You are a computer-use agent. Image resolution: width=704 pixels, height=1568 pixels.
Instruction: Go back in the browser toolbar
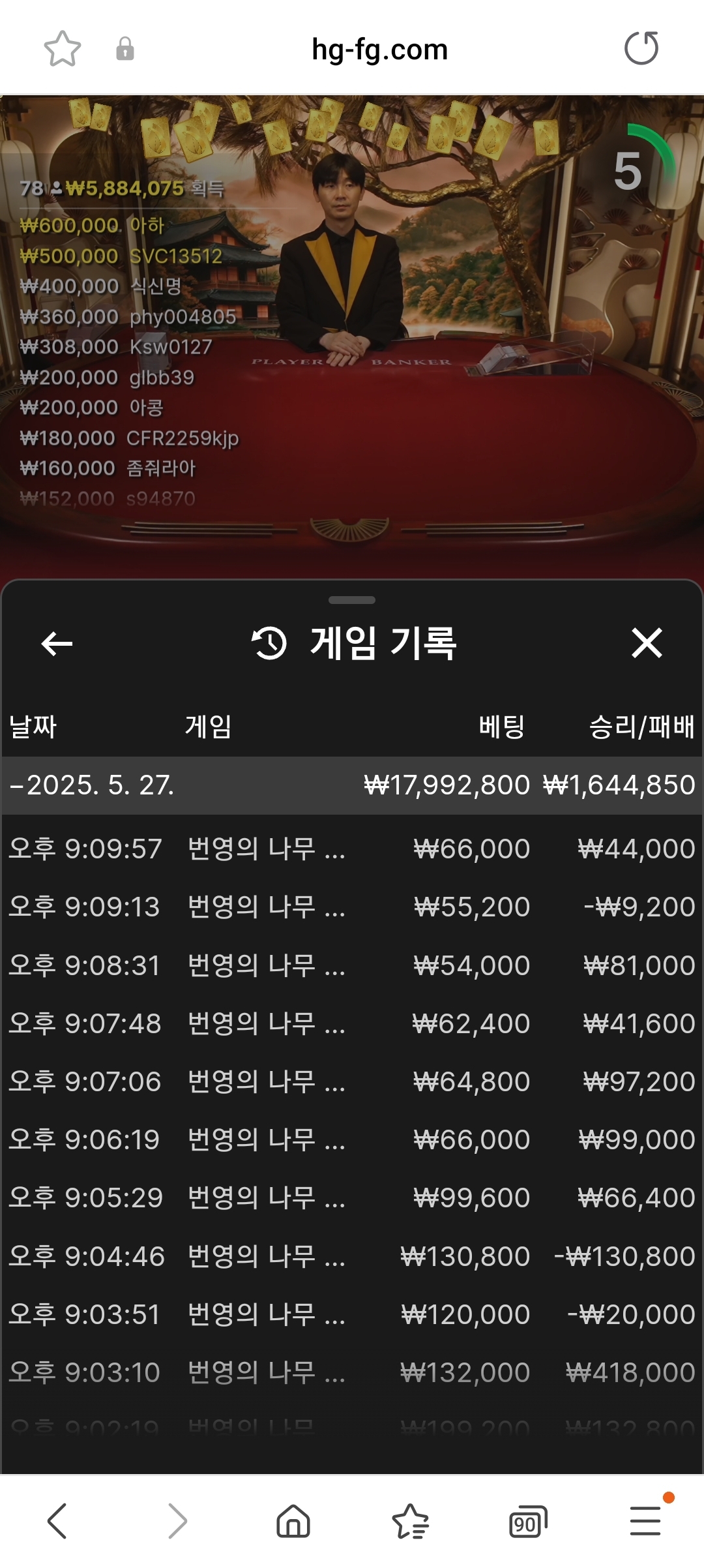tap(57, 1521)
